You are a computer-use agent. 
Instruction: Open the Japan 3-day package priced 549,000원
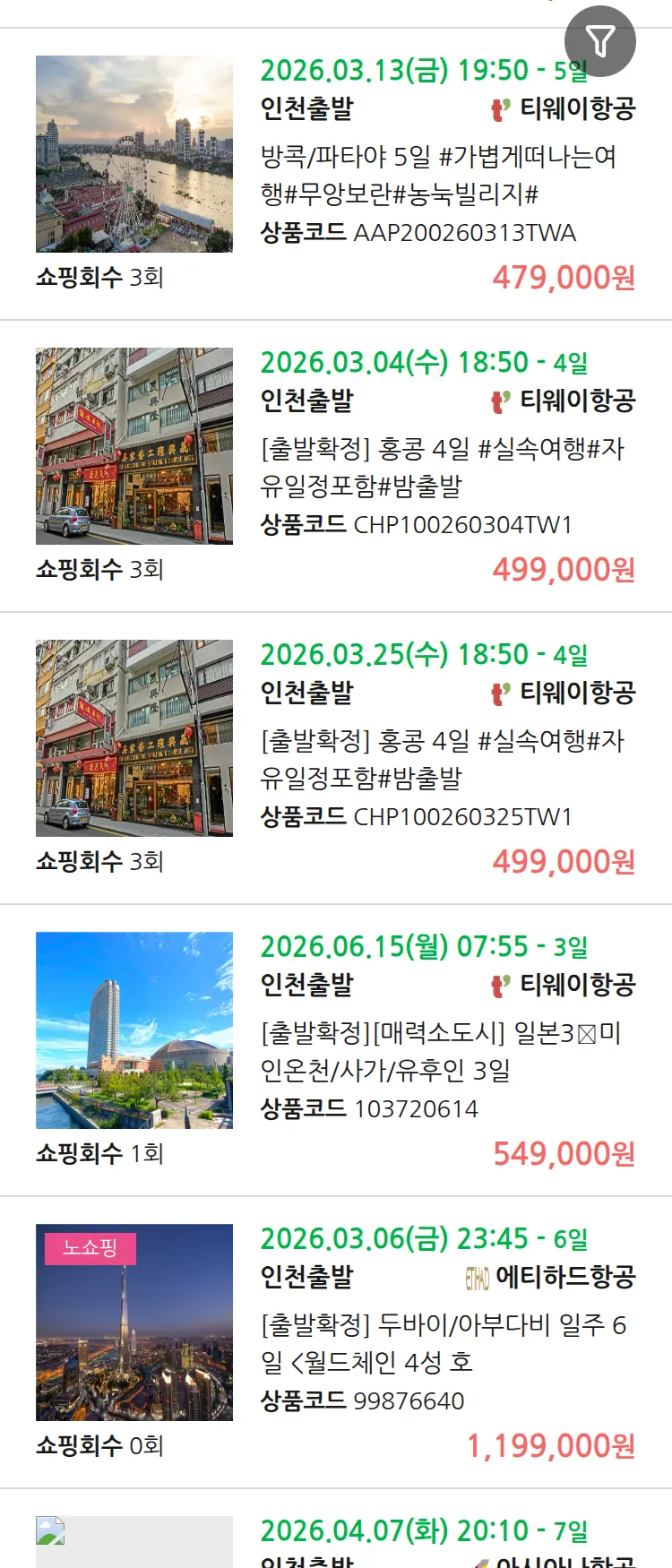click(440, 1052)
